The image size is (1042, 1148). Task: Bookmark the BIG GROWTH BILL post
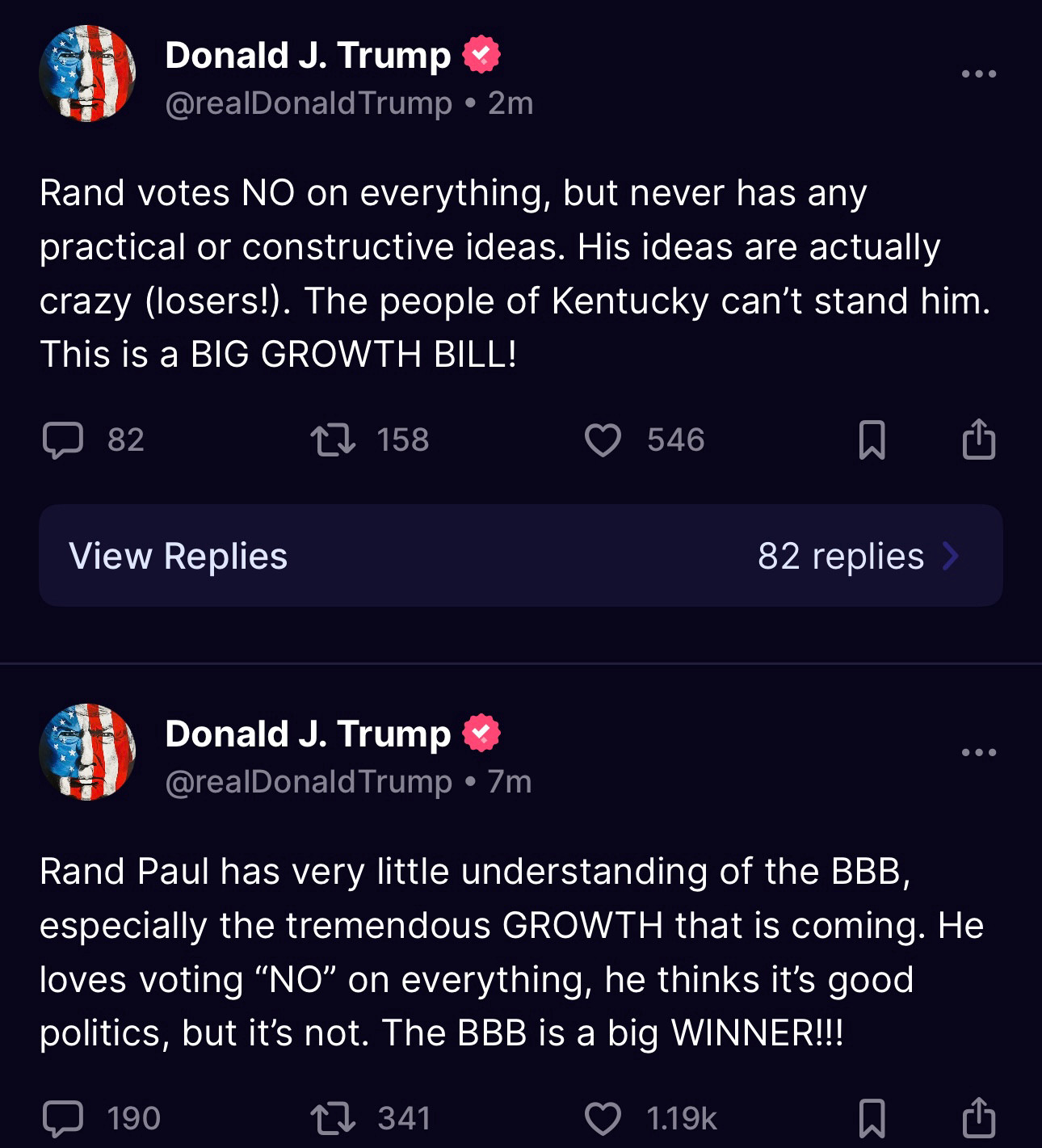coord(872,440)
